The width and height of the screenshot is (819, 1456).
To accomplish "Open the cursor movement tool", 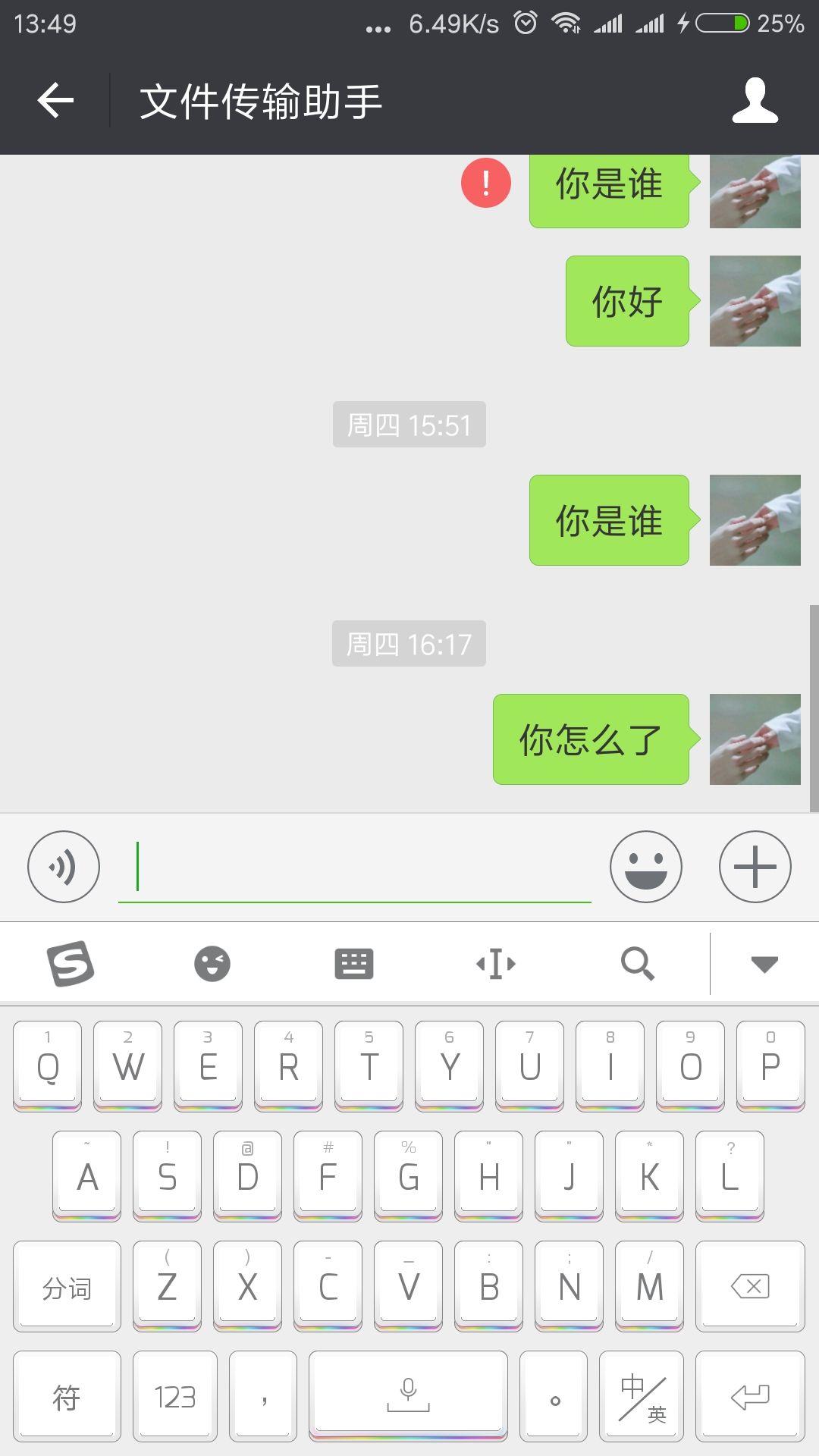I will pyautogui.click(x=496, y=964).
